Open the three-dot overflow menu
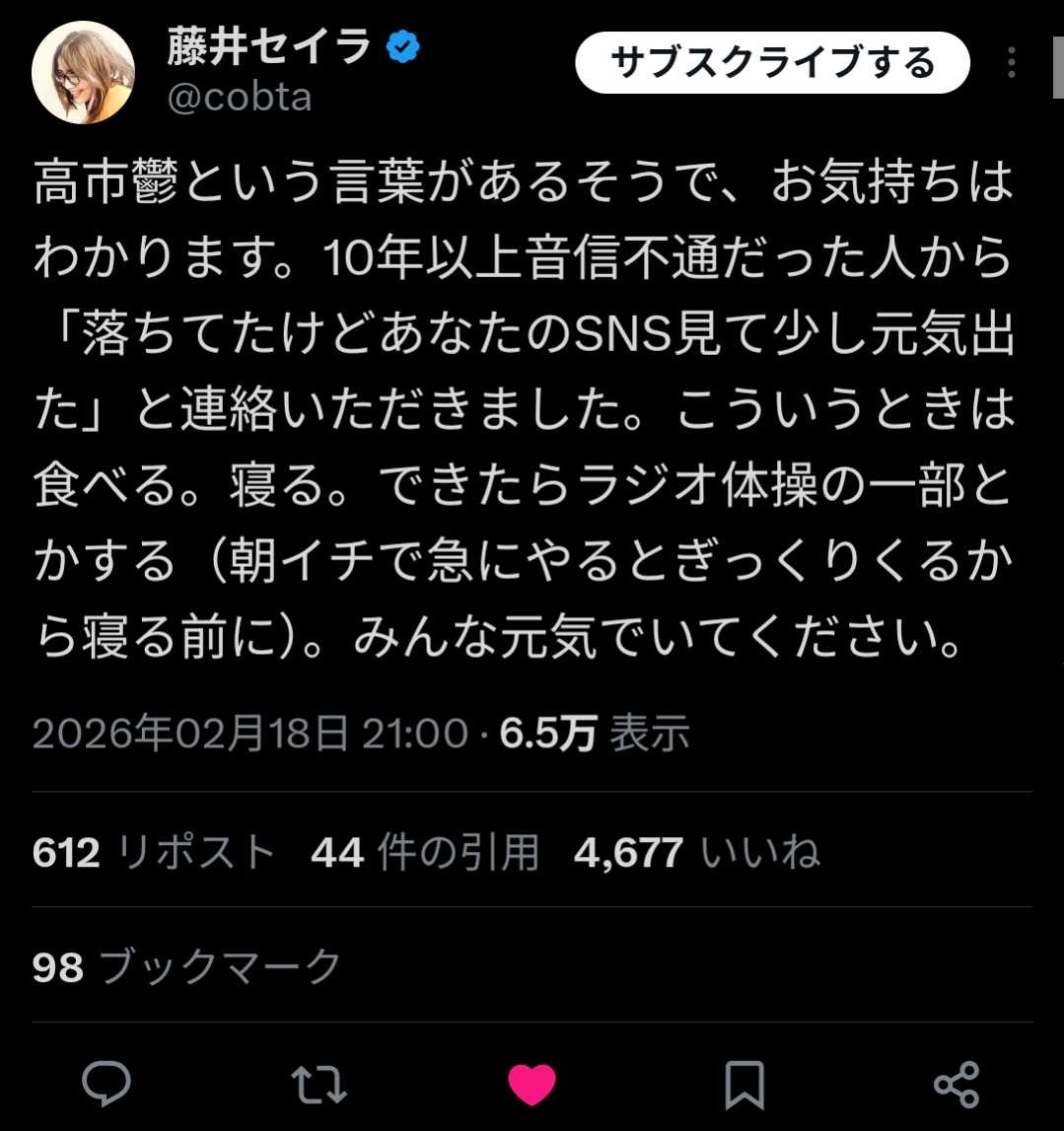 pyautogui.click(x=1012, y=63)
